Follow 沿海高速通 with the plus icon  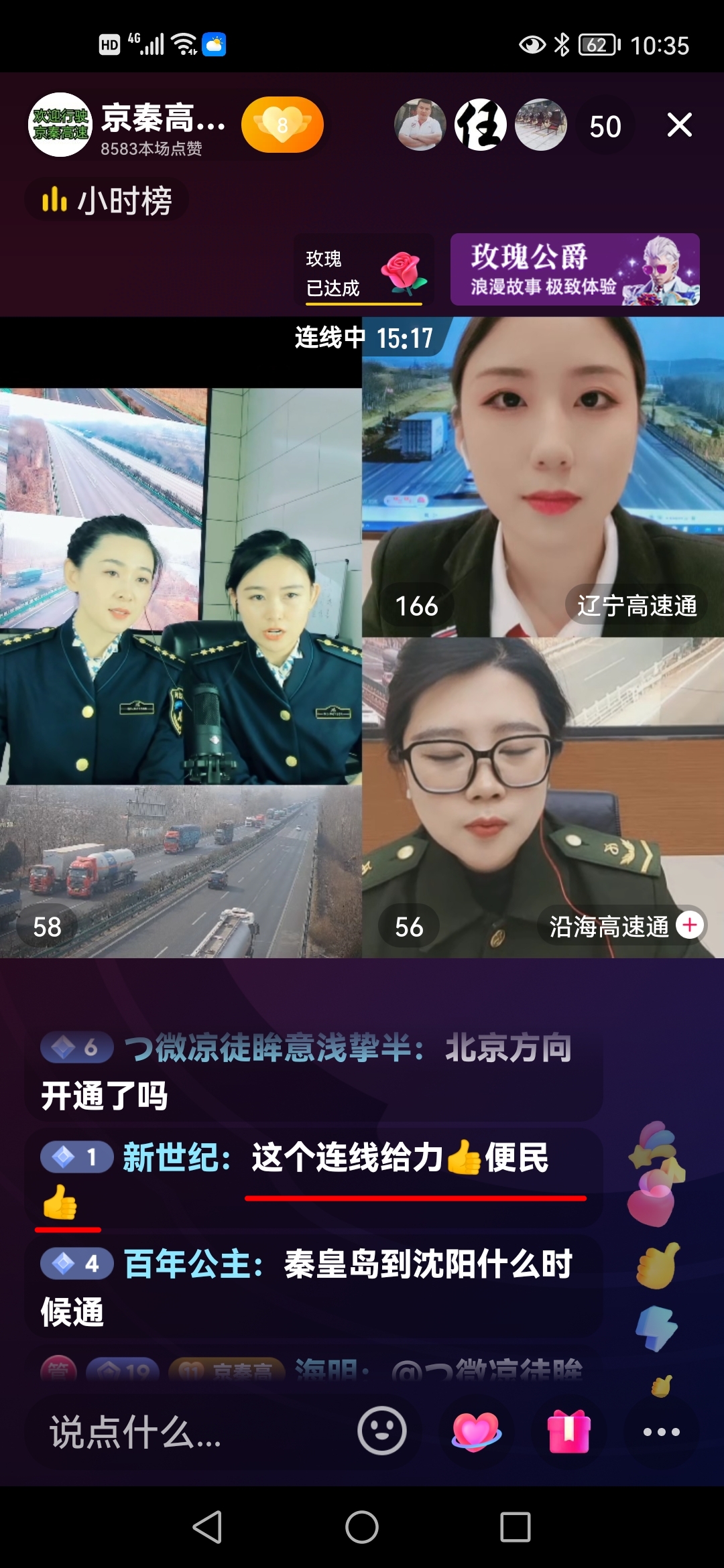click(x=690, y=925)
